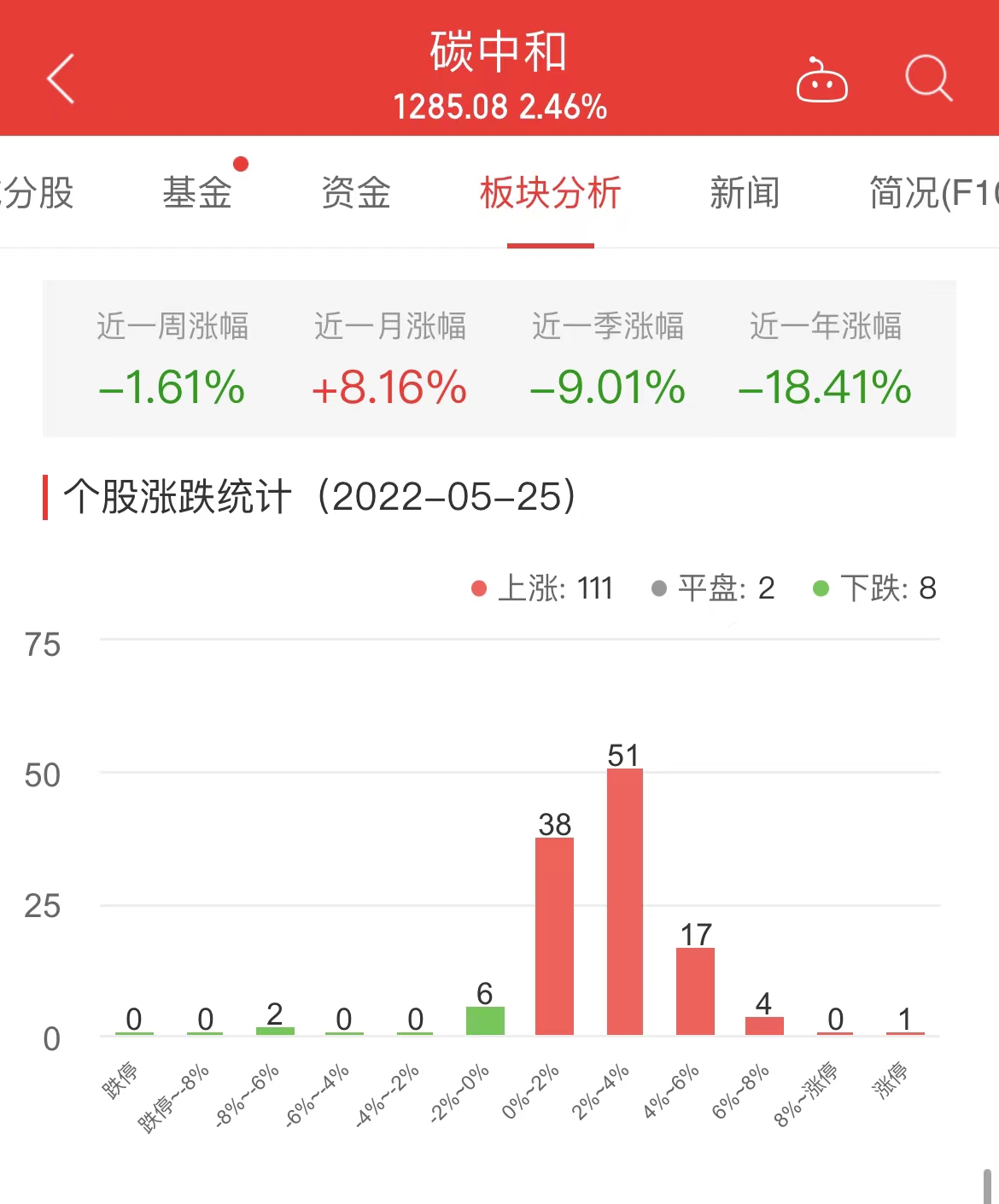
Task: Switch to the 资金 tab
Action: (356, 193)
